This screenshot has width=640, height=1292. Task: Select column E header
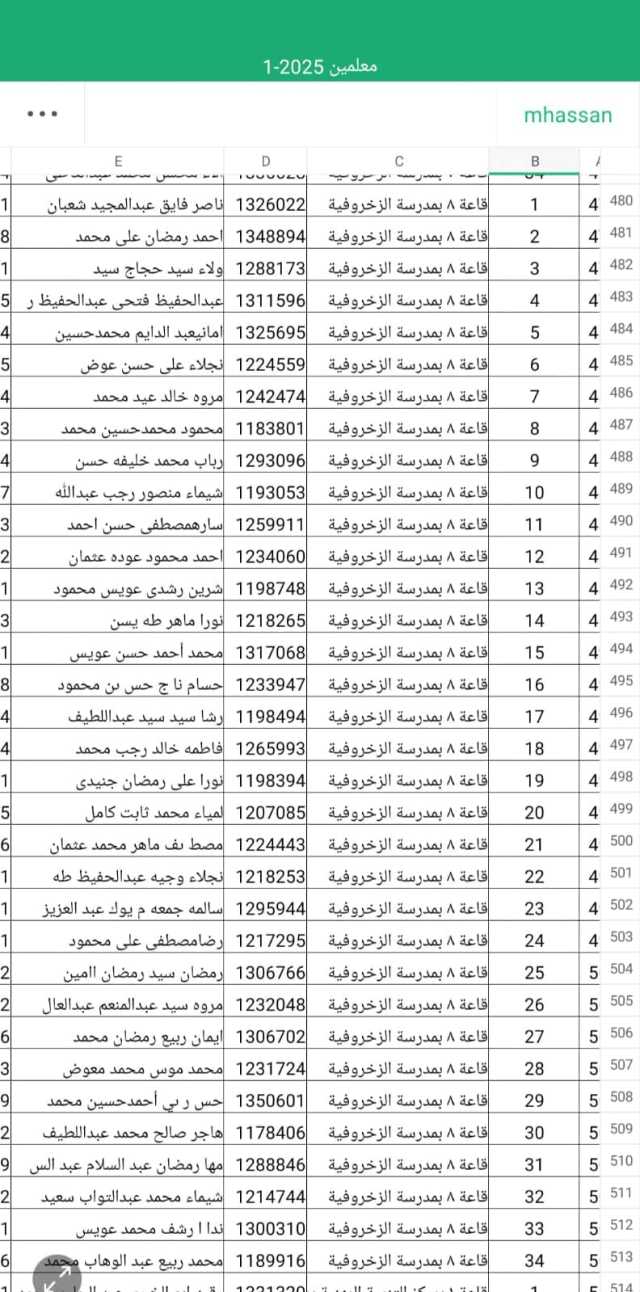point(118,161)
